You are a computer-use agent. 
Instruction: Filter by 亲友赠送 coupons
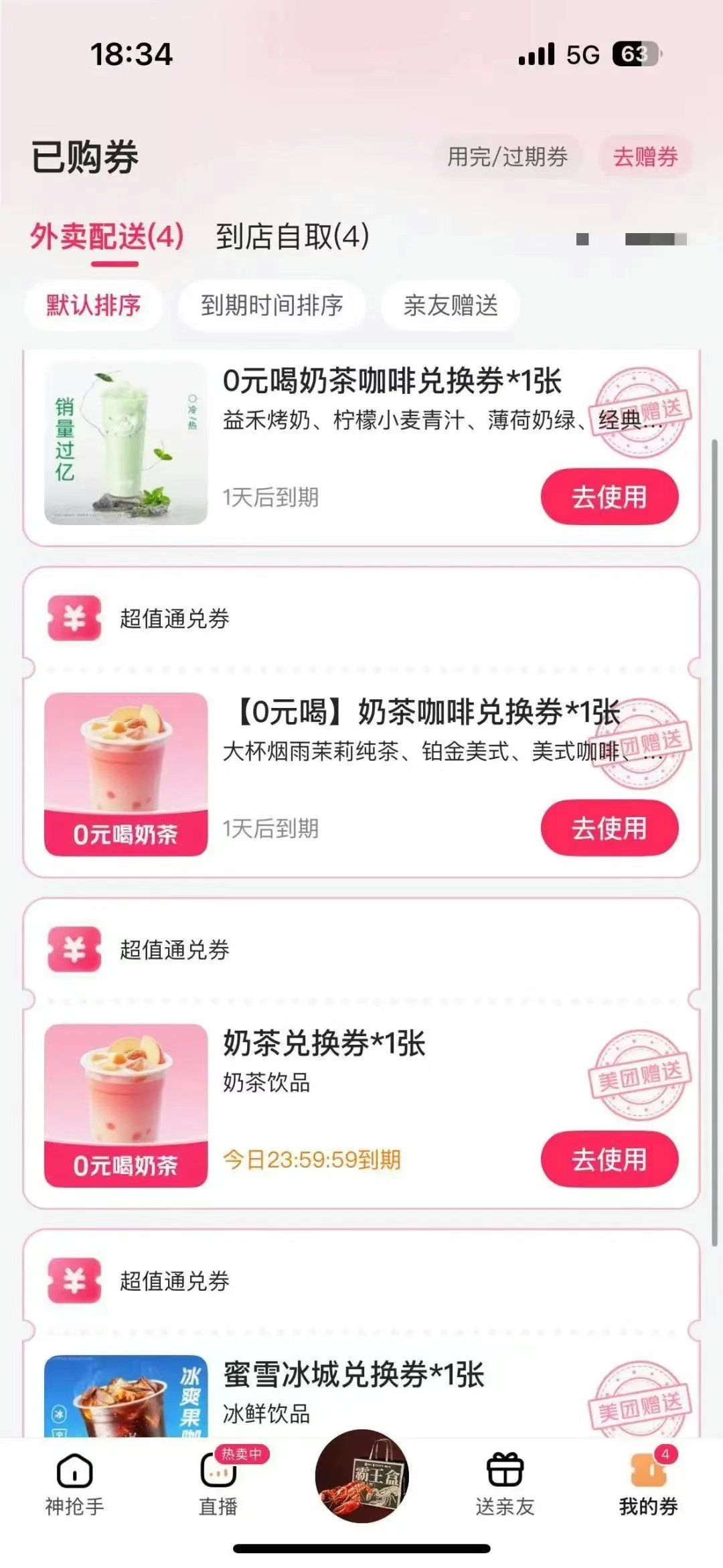click(450, 306)
